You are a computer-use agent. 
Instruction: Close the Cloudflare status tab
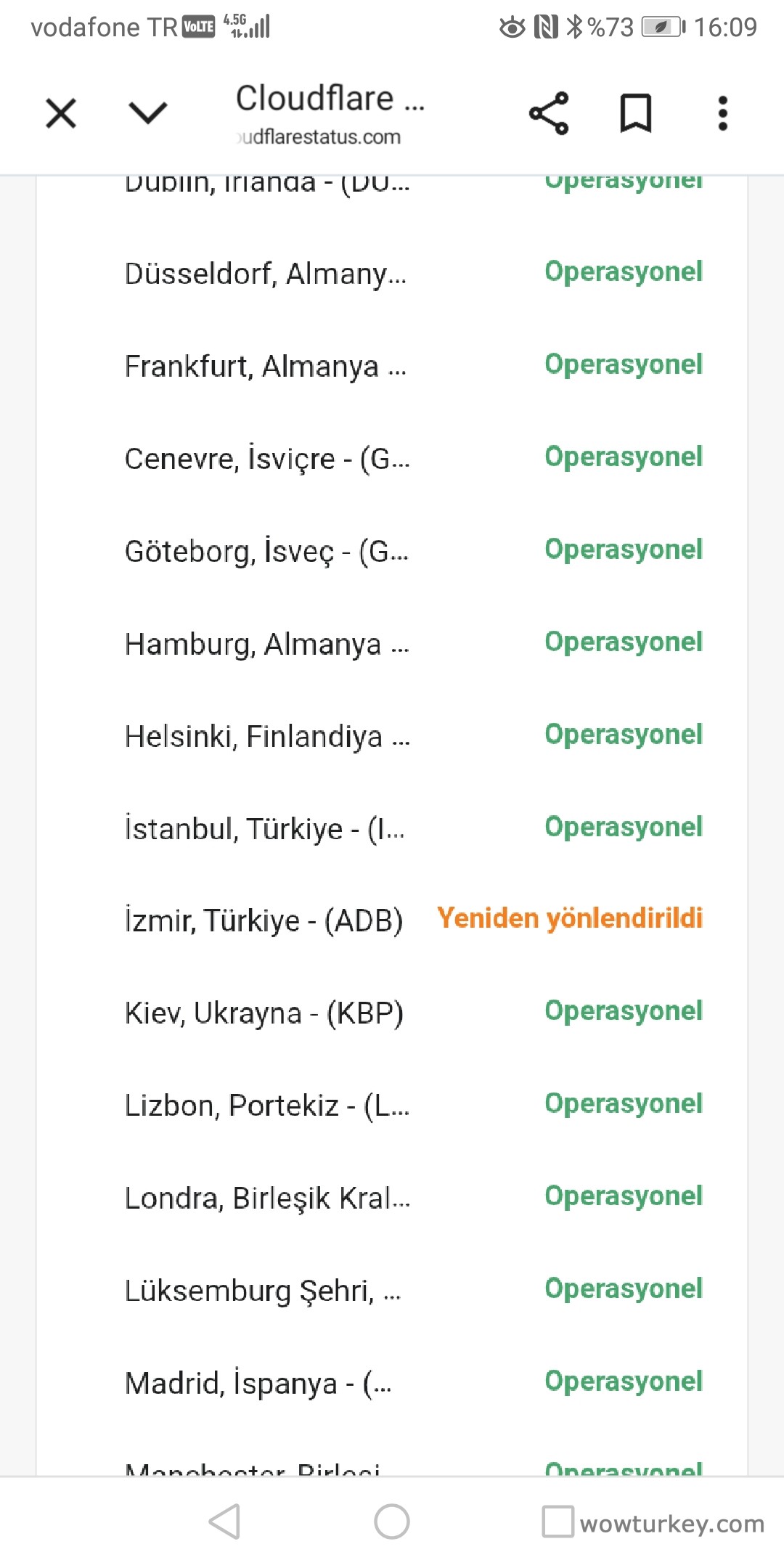61,114
